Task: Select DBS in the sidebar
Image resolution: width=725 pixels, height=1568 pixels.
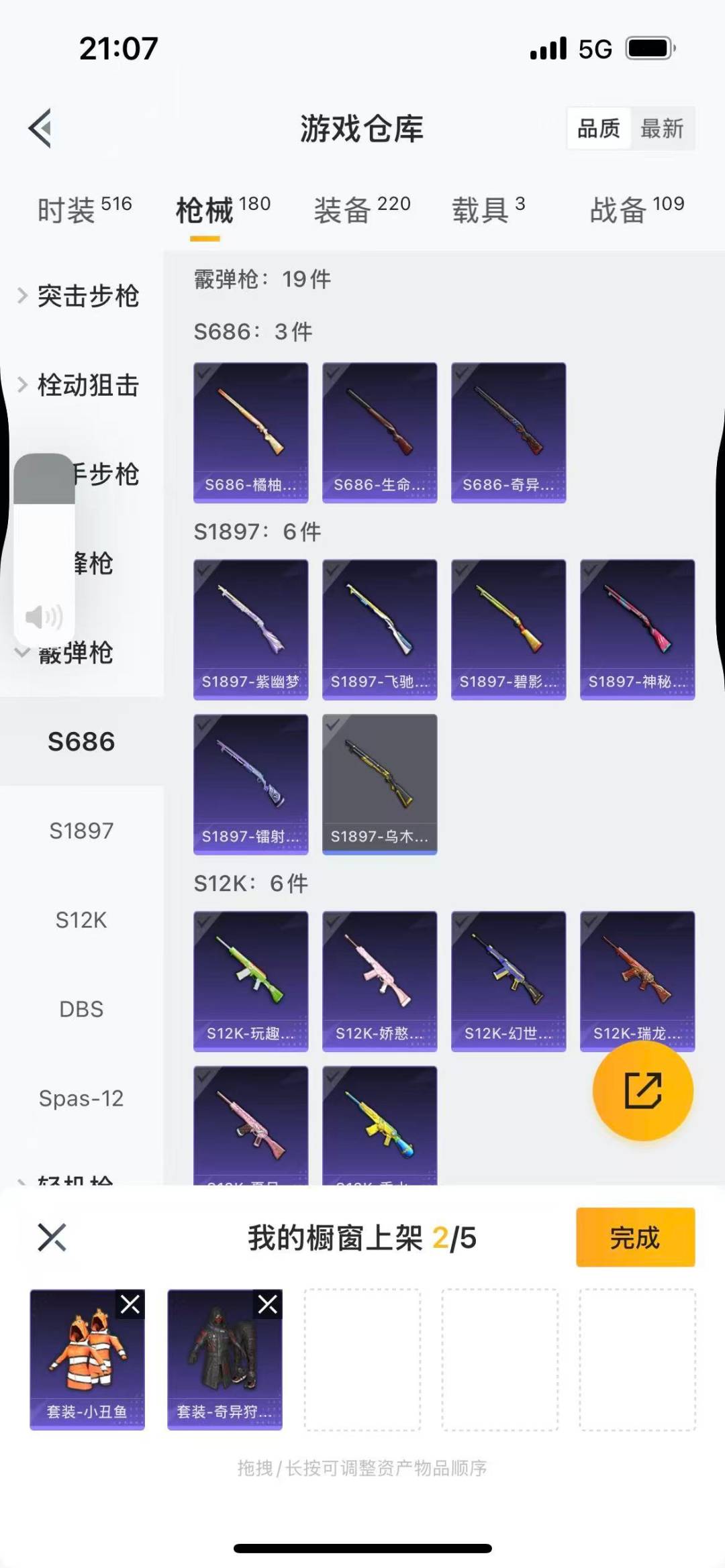Action: (x=81, y=1009)
